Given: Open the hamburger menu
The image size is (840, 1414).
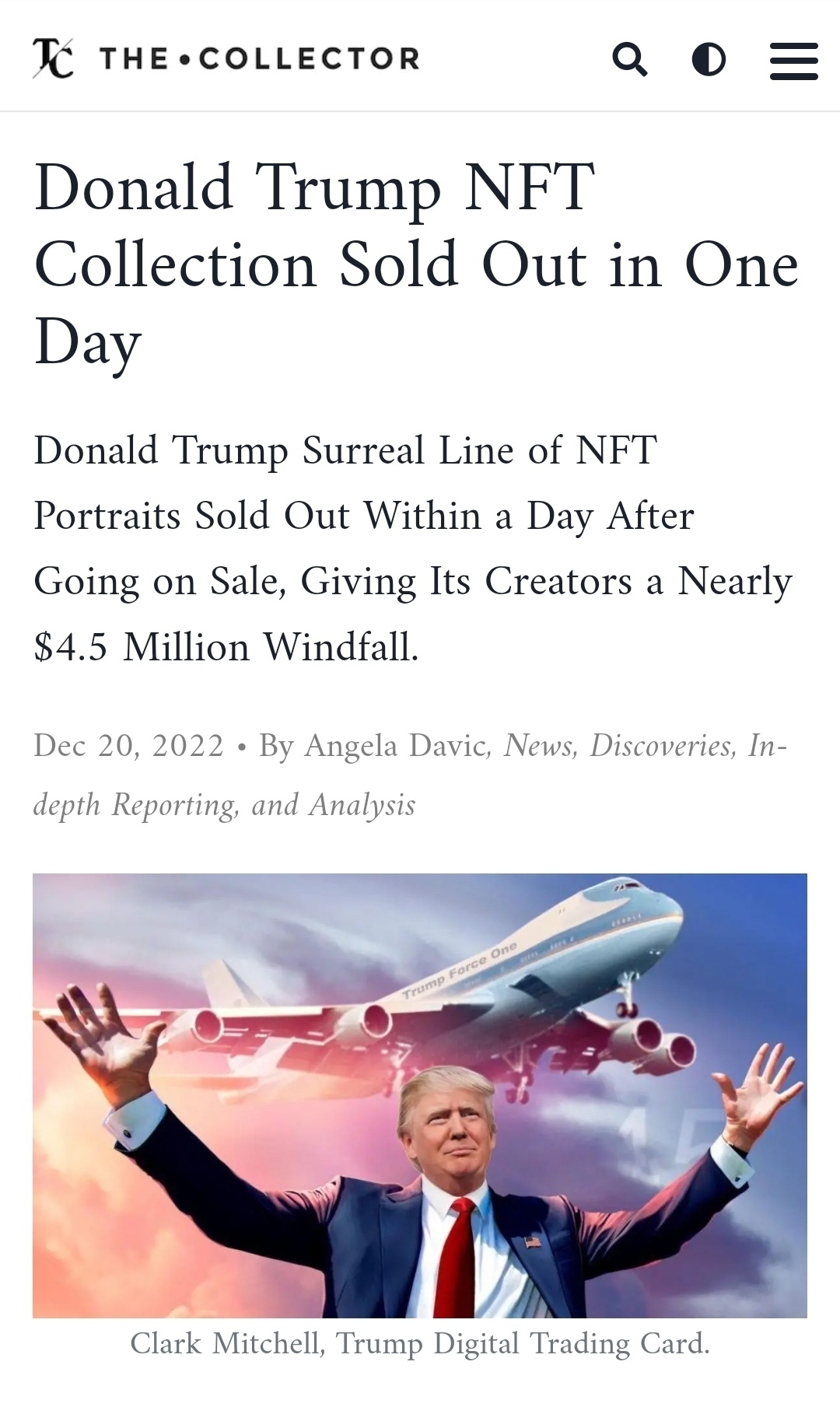Looking at the screenshot, I should pos(793,60).
